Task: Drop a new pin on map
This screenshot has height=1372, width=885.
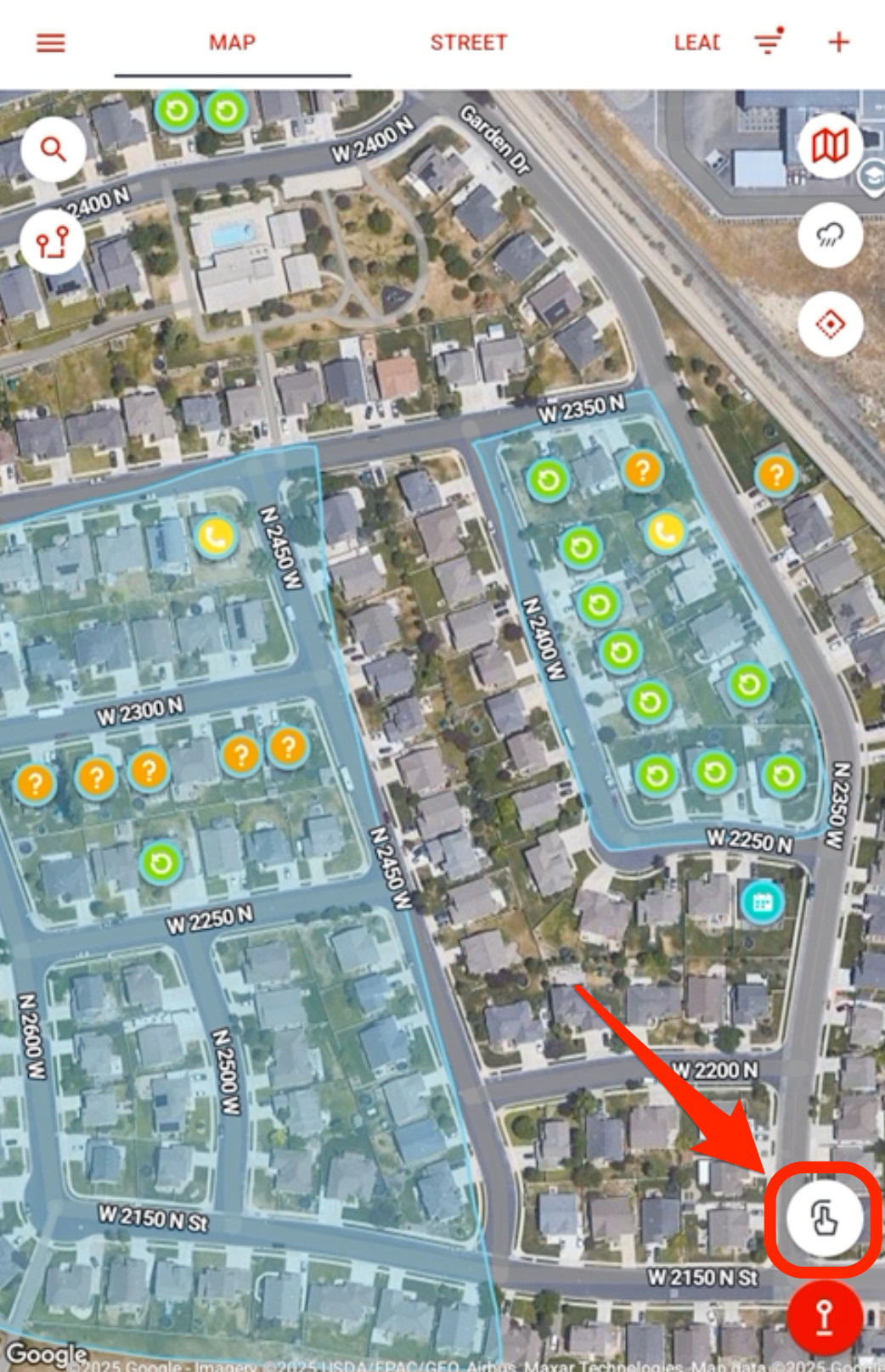Action: [824, 1317]
